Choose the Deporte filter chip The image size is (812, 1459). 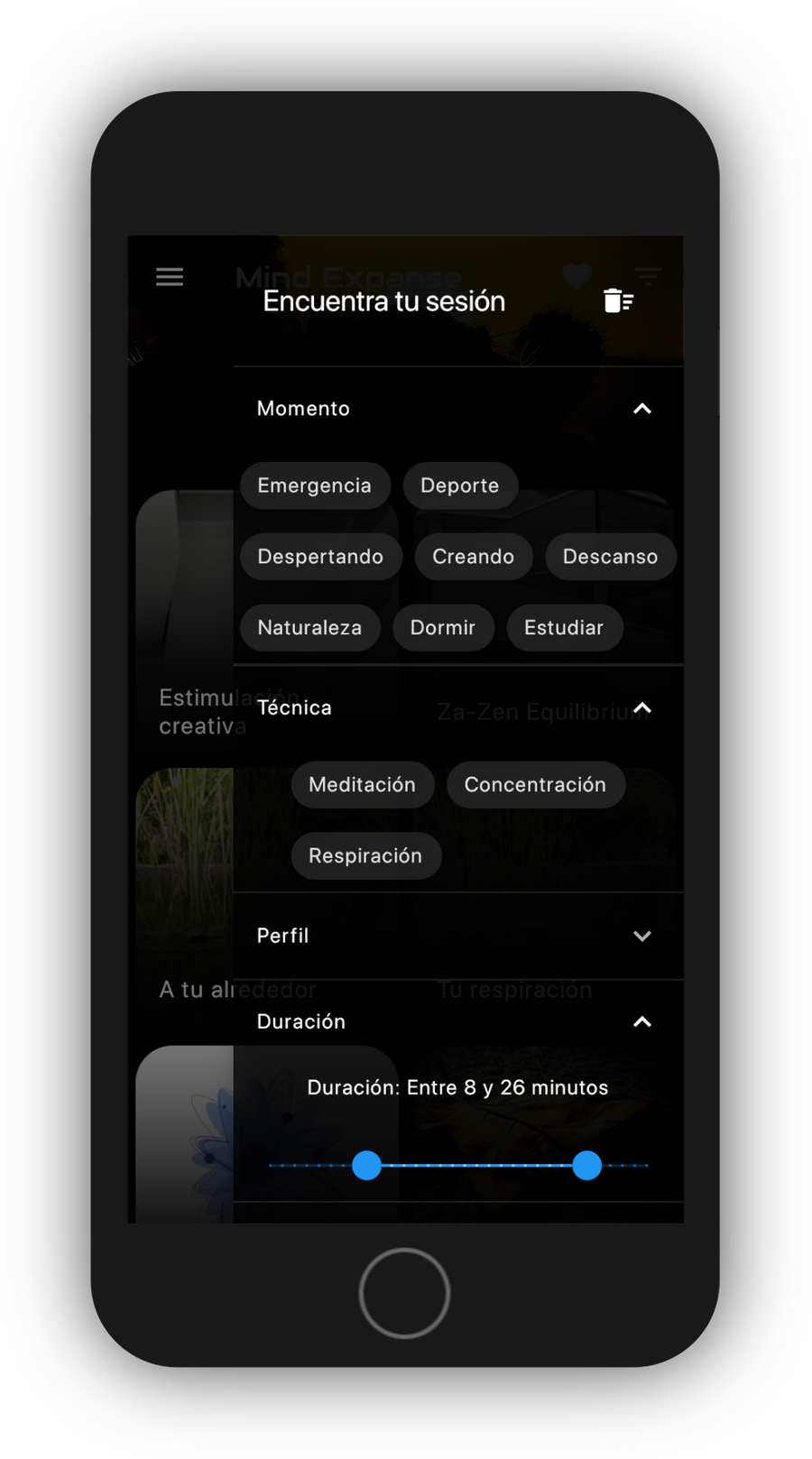pos(459,485)
